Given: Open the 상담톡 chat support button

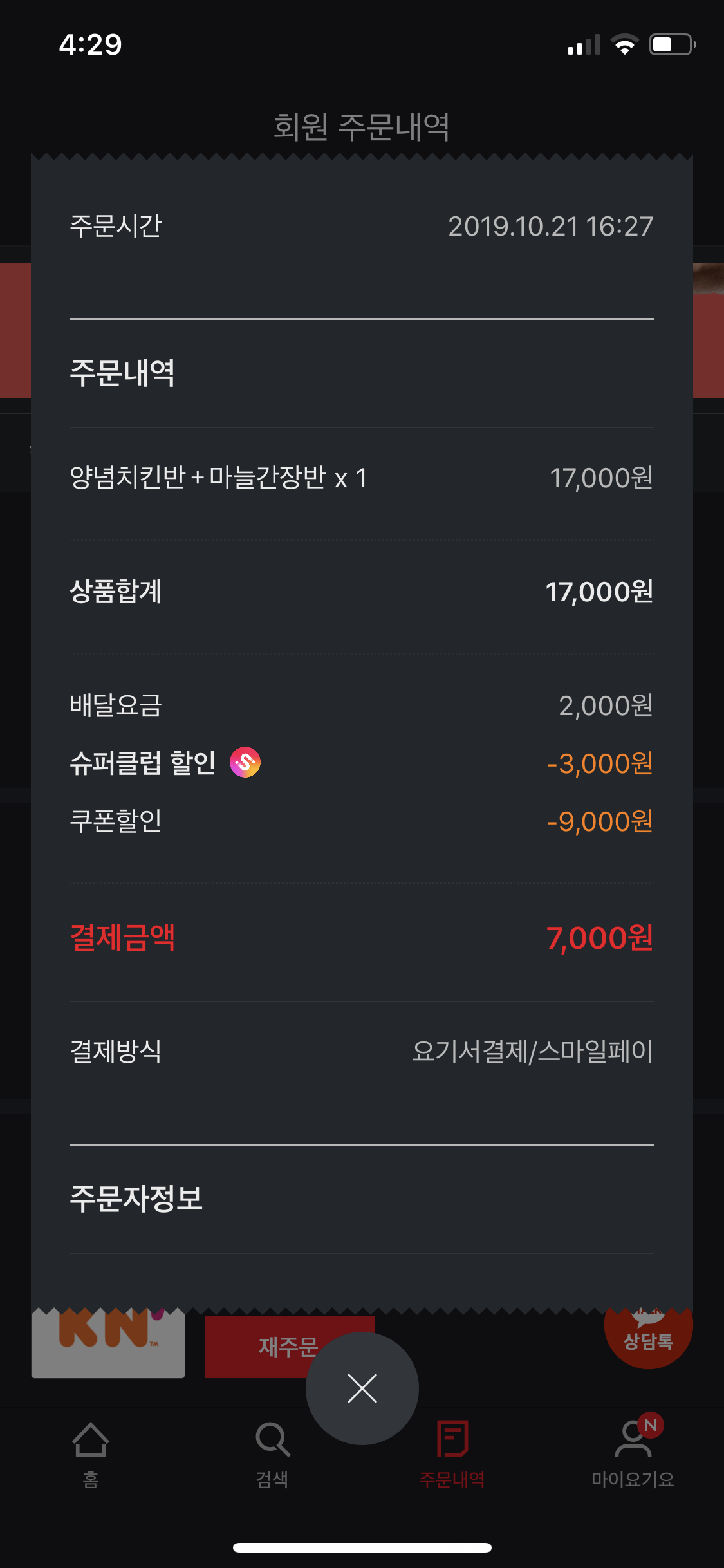Looking at the screenshot, I should click(x=648, y=1335).
